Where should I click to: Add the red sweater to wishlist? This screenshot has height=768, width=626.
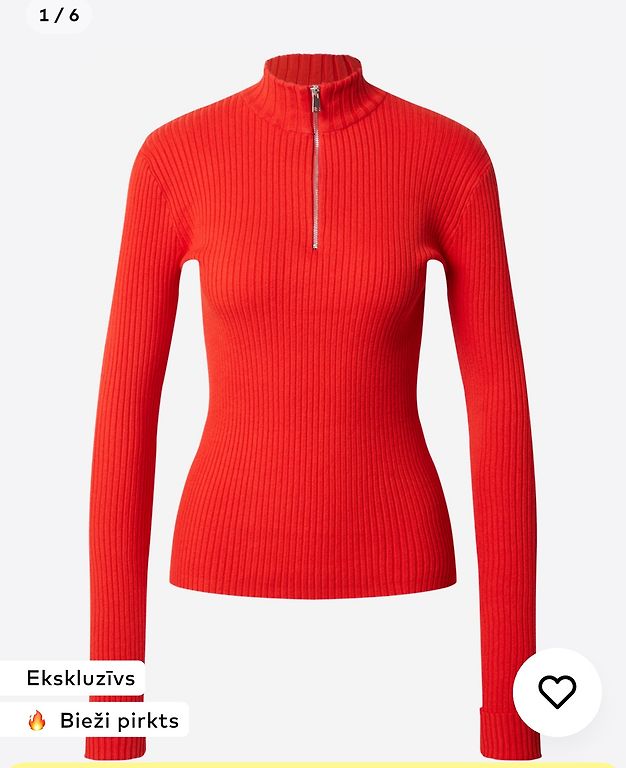tap(557, 692)
